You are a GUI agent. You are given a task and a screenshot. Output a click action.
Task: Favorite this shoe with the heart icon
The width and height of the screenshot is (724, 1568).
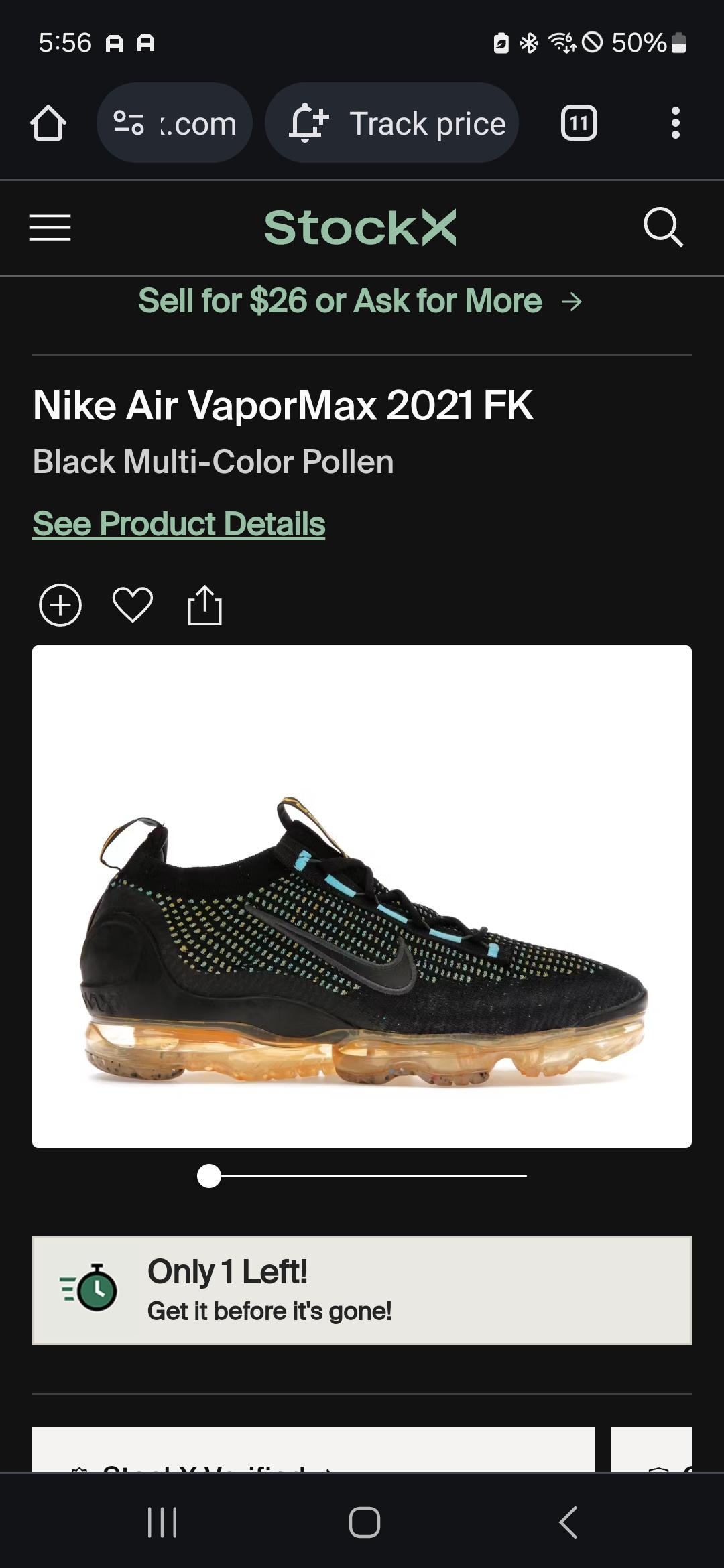(x=133, y=605)
